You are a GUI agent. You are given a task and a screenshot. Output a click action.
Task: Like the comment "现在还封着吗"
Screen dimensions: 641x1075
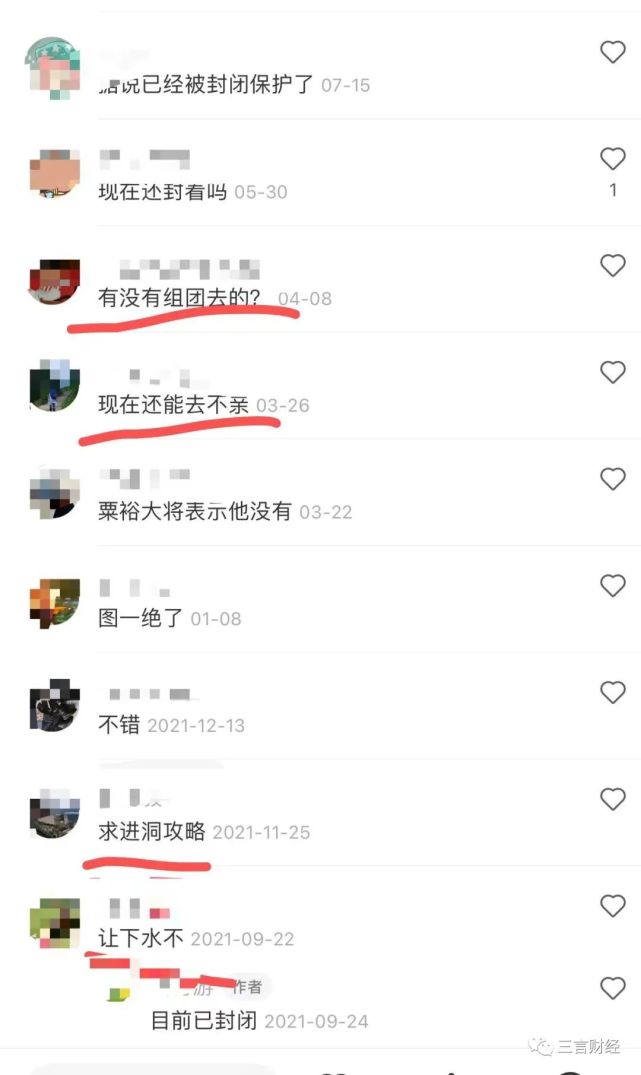612,158
